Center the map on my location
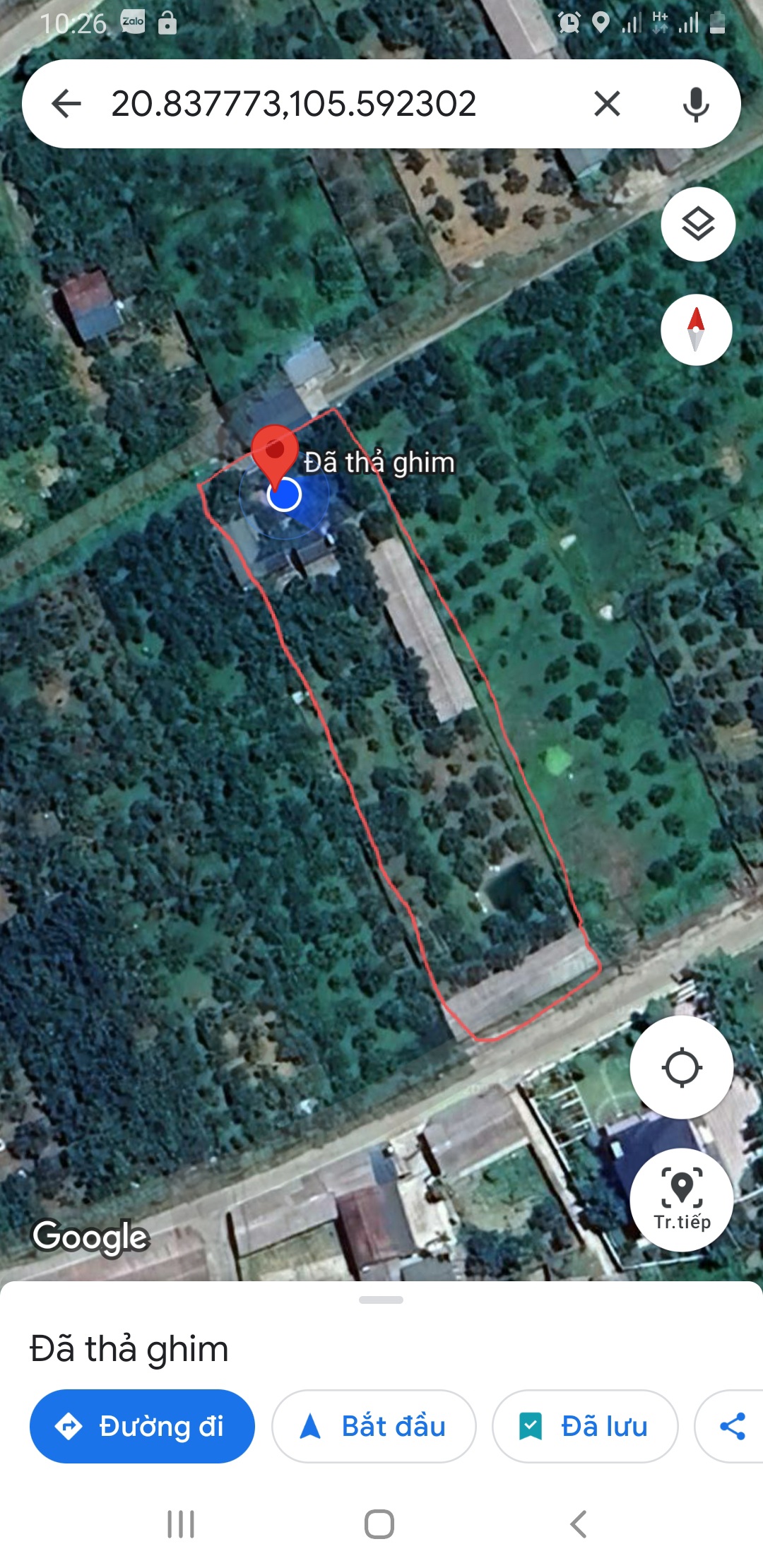This screenshot has height=1568, width=763. [681, 1067]
